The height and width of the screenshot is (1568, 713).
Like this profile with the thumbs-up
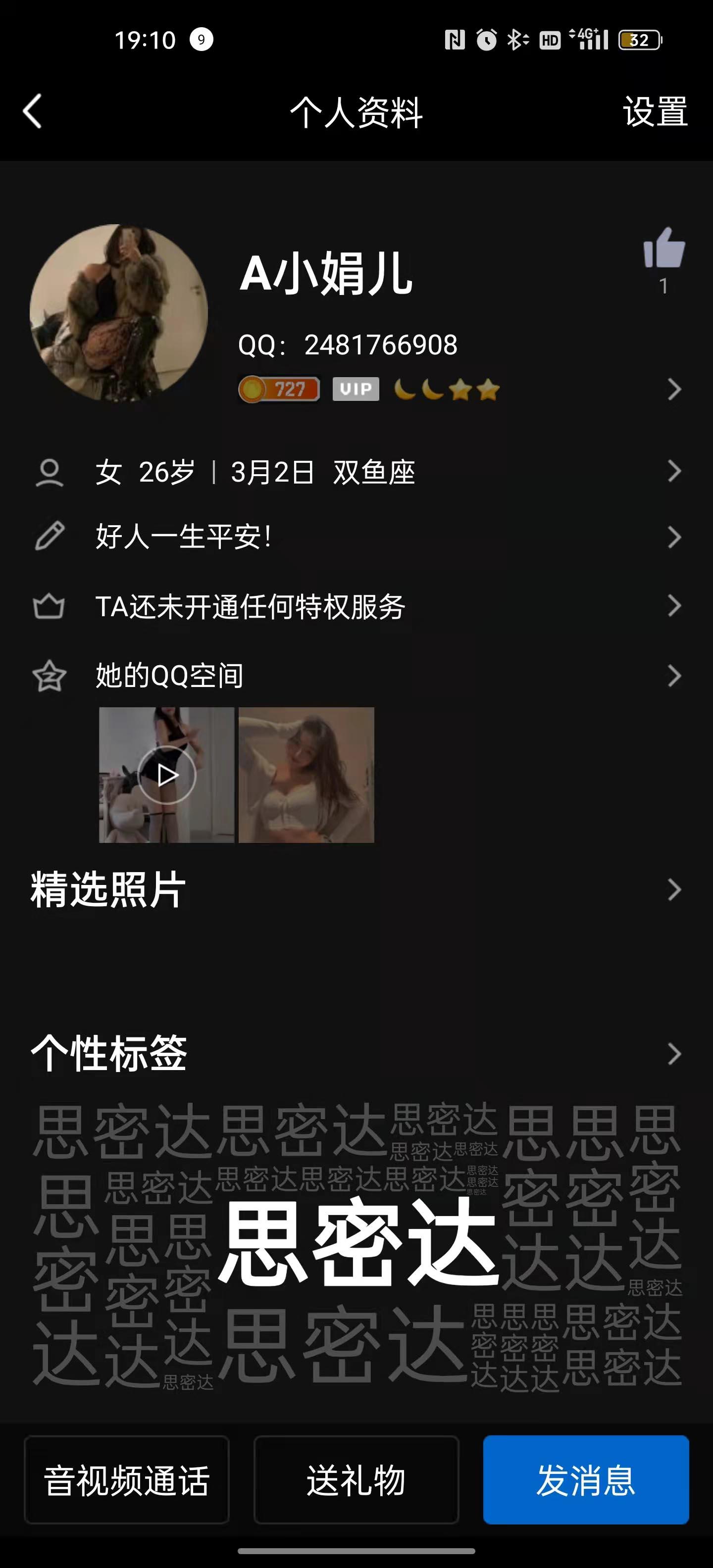click(663, 248)
